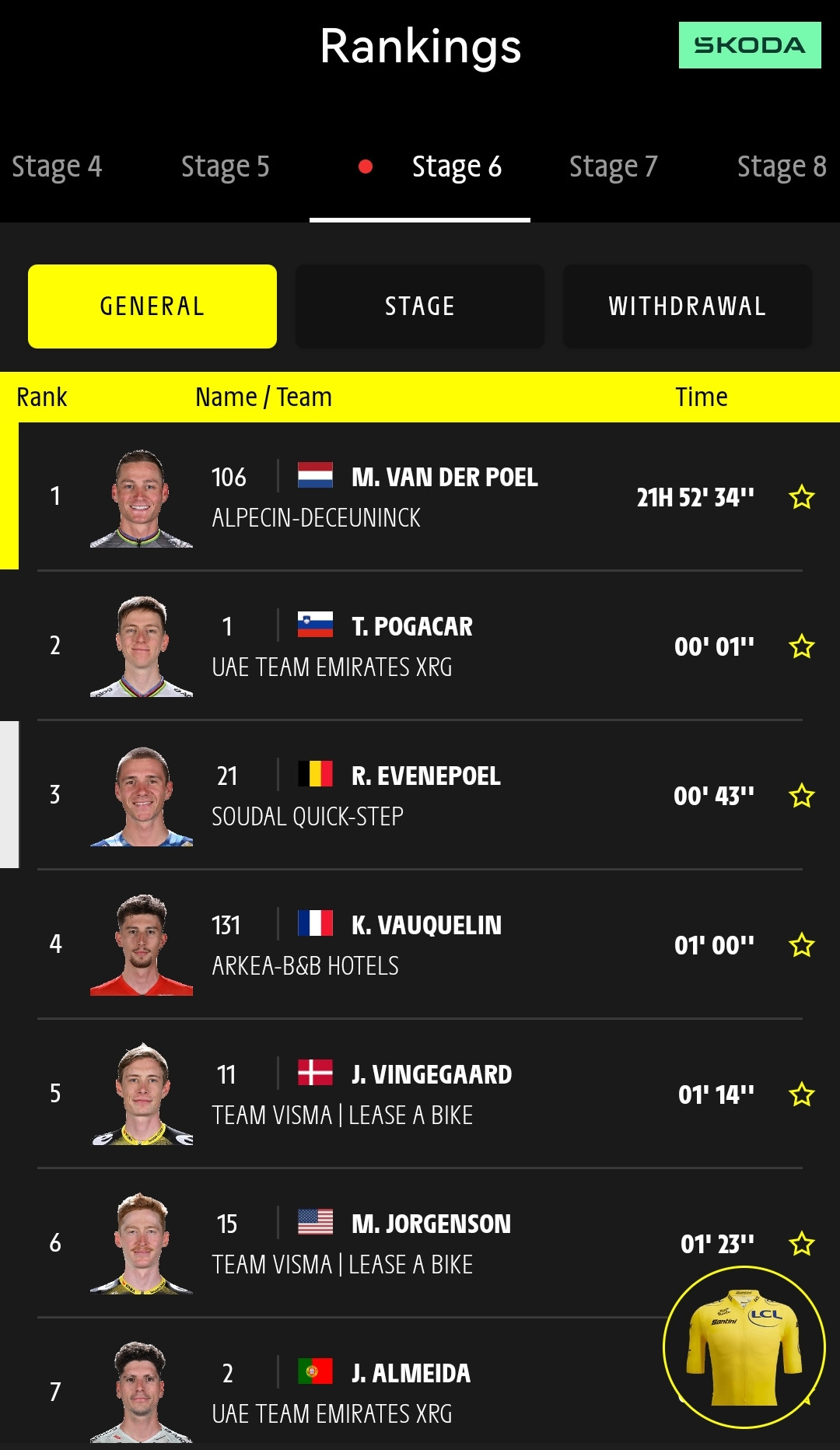This screenshot has height=1450, width=840.
Task: Star K. Vauquelin as a favorite
Action: tap(802, 945)
